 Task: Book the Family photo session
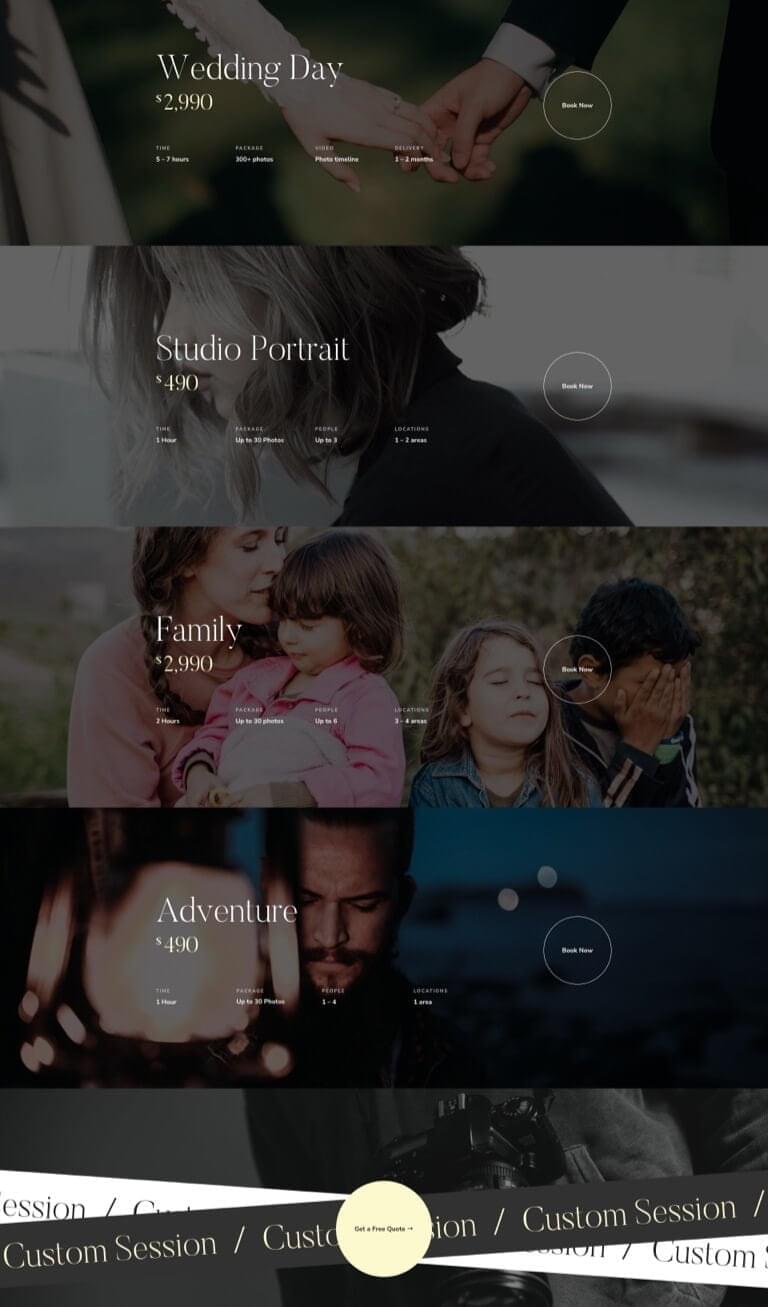[577, 669]
